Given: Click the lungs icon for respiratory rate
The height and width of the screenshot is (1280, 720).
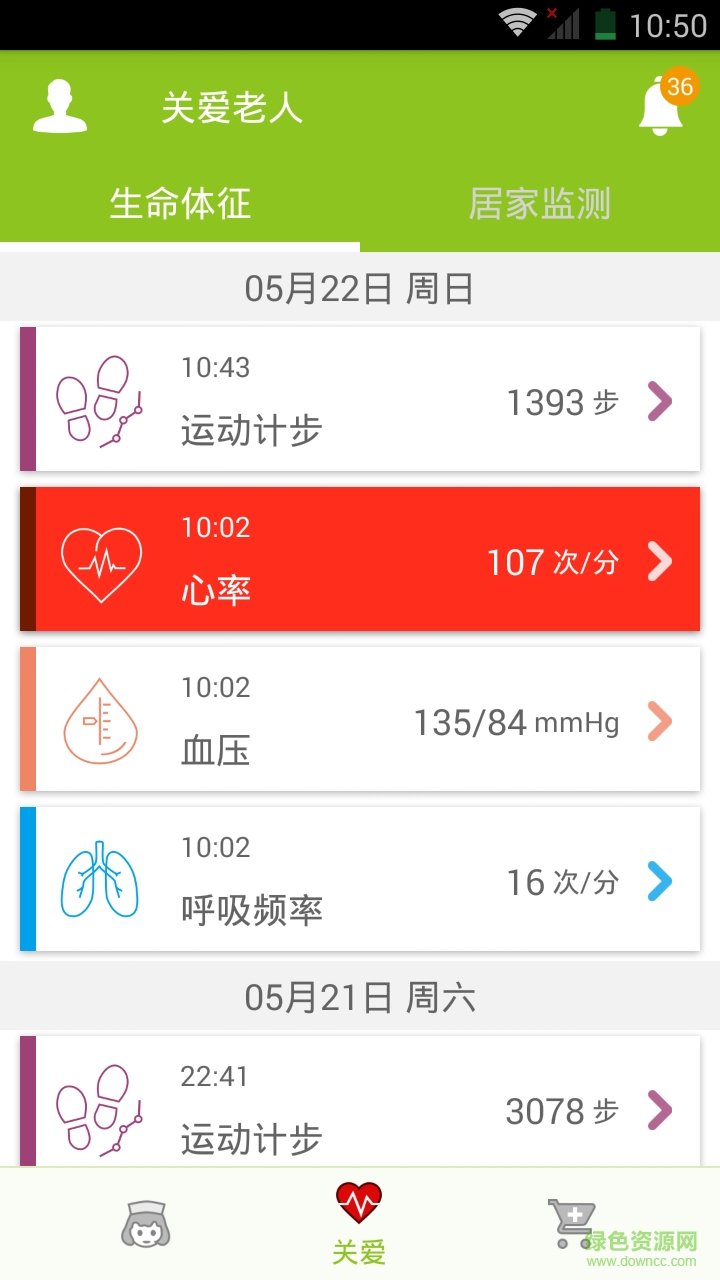Looking at the screenshot, I should pos(100,878).
